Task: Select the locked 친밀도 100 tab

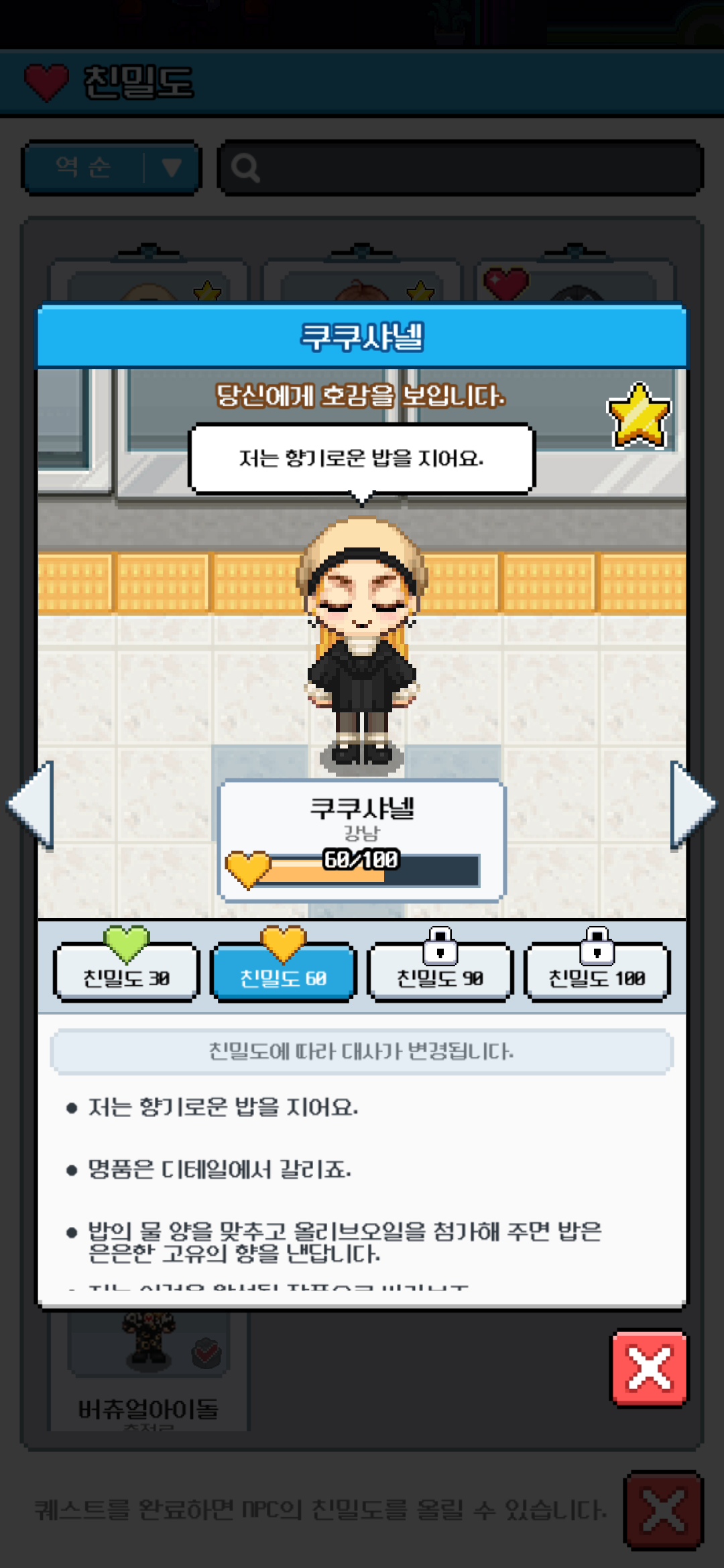Action: click(597, 973)
